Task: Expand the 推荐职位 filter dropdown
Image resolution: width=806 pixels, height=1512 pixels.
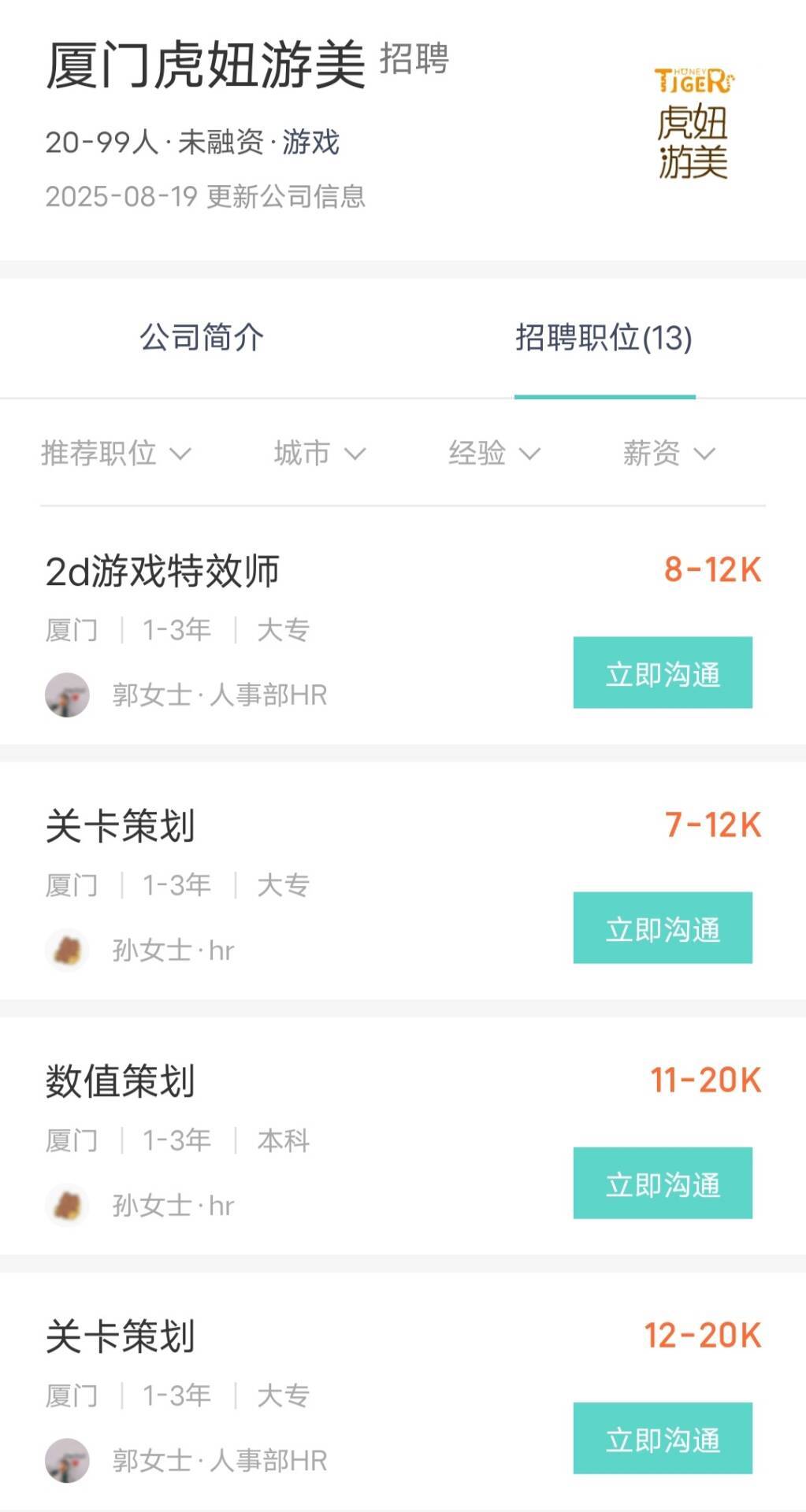Action: point(116,454)
